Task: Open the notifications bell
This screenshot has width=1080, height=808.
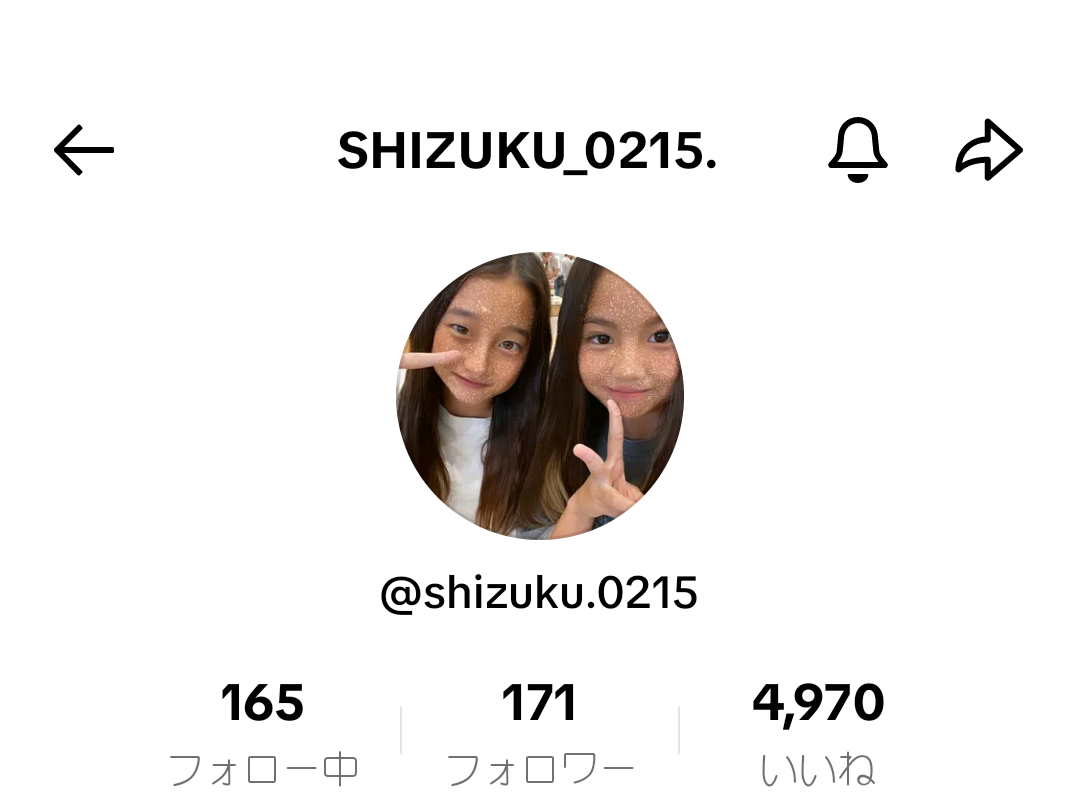Action: pos(858,151)
